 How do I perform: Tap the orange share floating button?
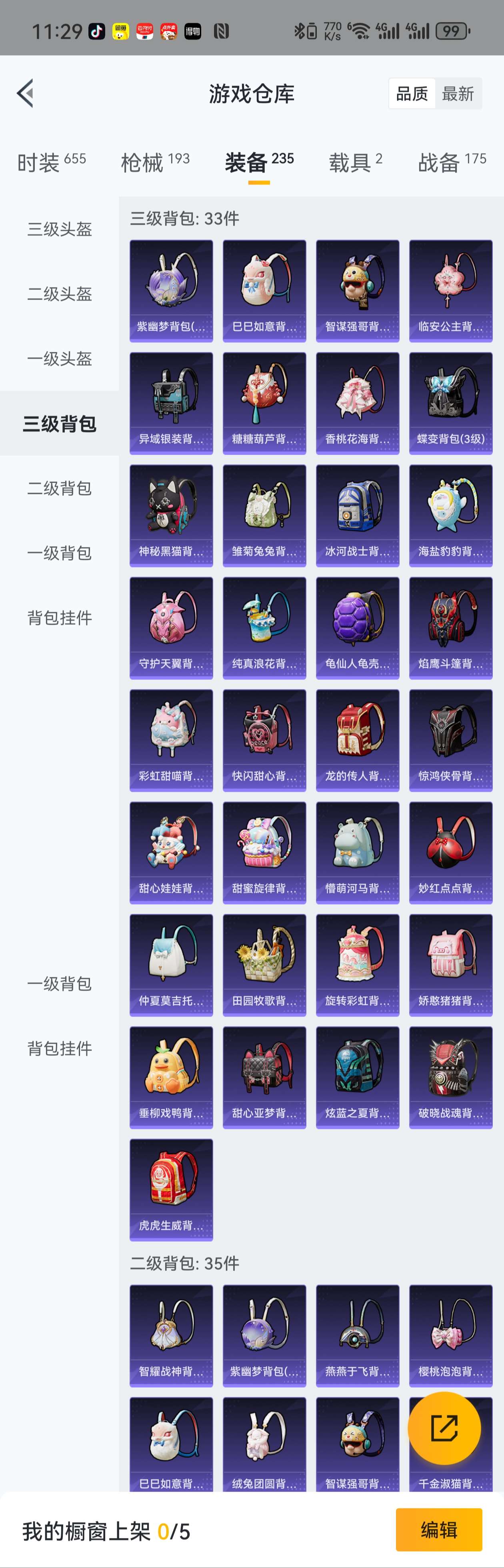pos(444,1428)
